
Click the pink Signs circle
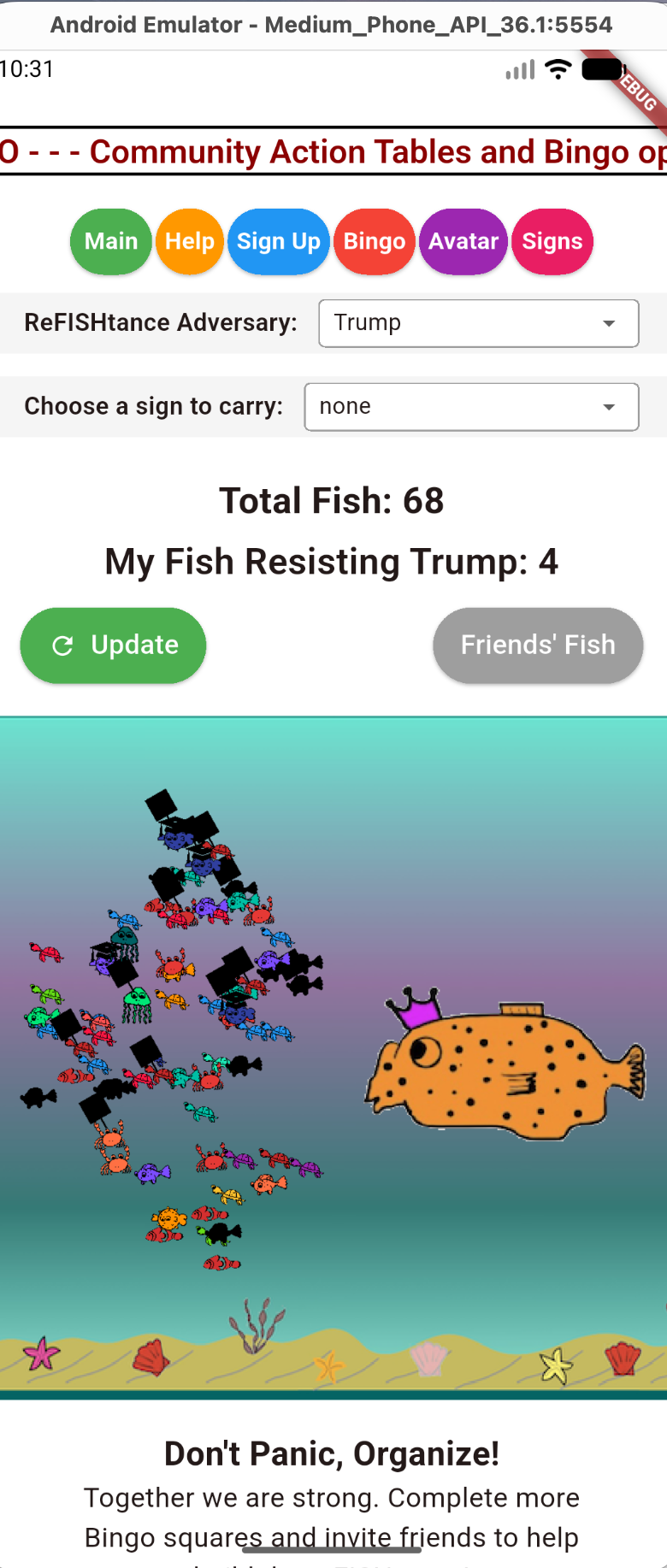pos(552,242)
